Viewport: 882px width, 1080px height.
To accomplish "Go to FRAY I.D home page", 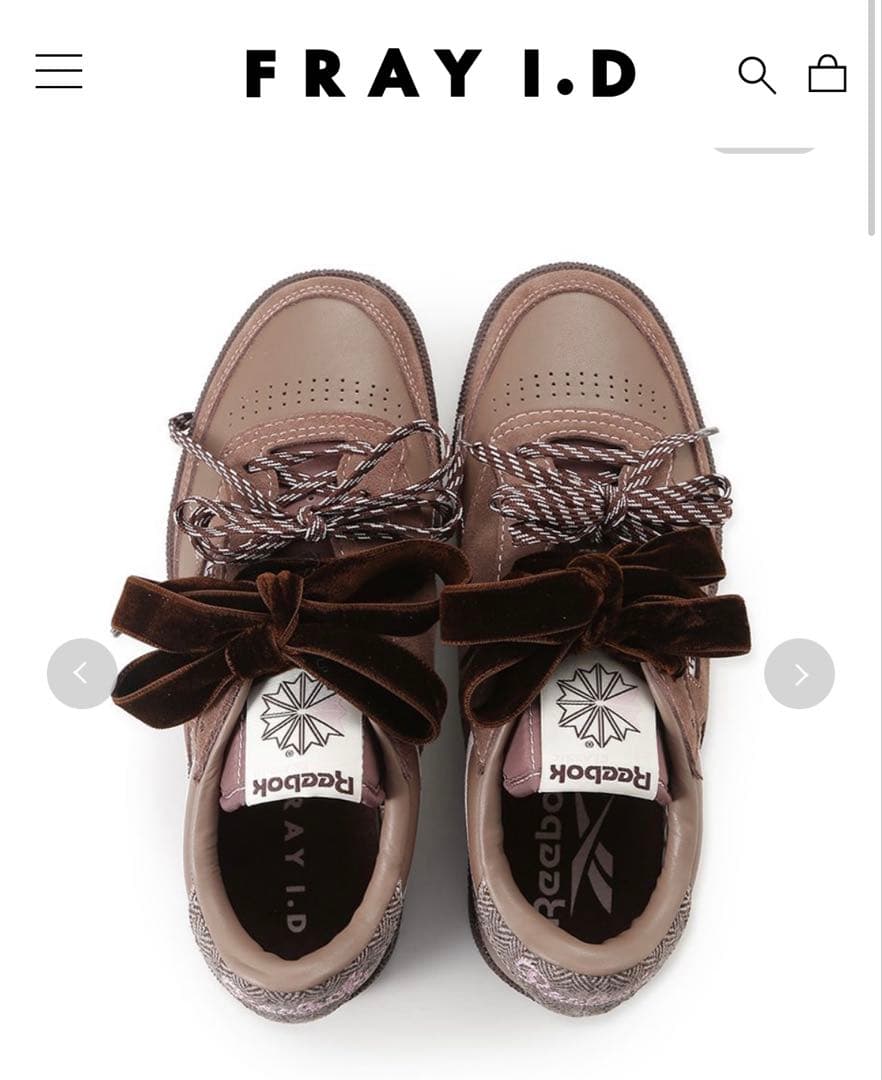I will pos(440,74).
